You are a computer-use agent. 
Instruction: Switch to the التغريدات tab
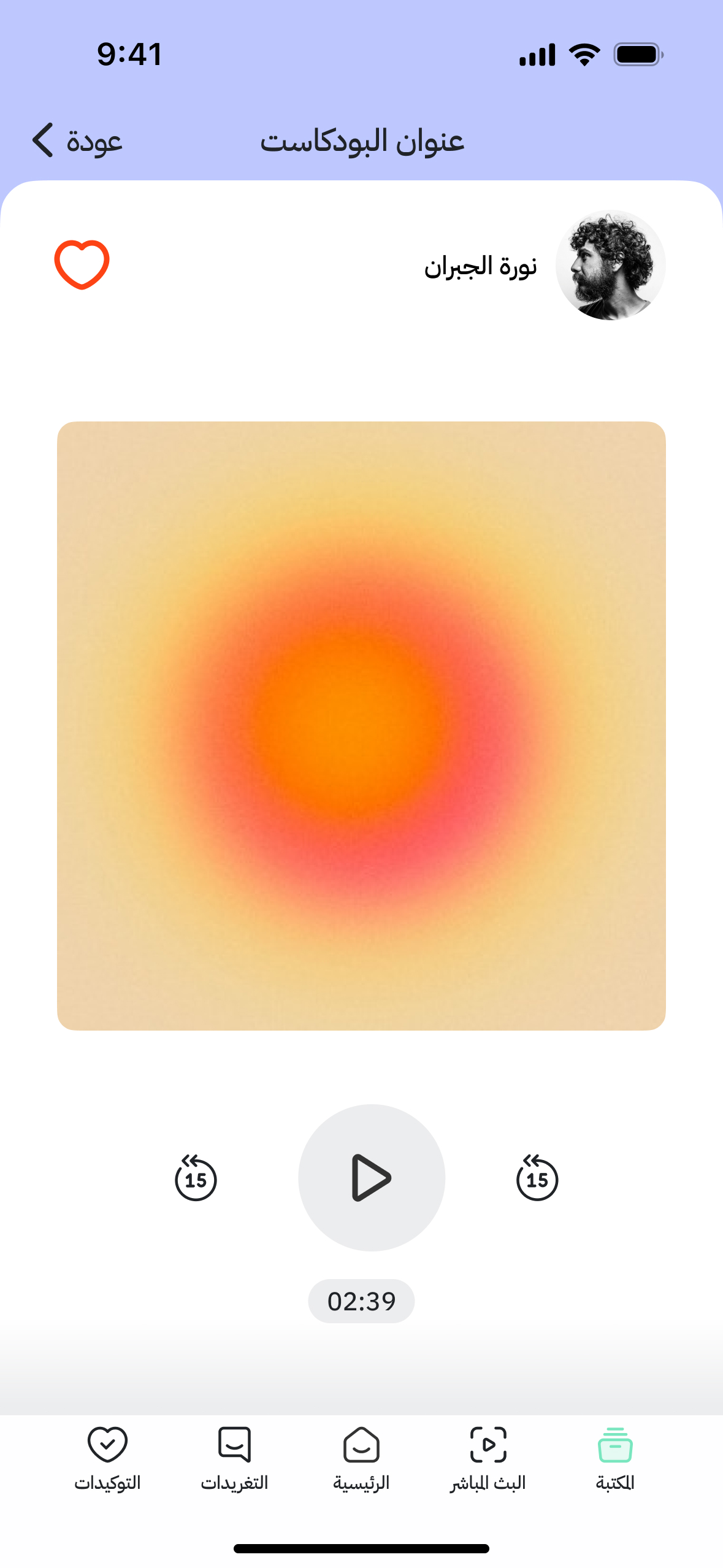(234, 1458)
